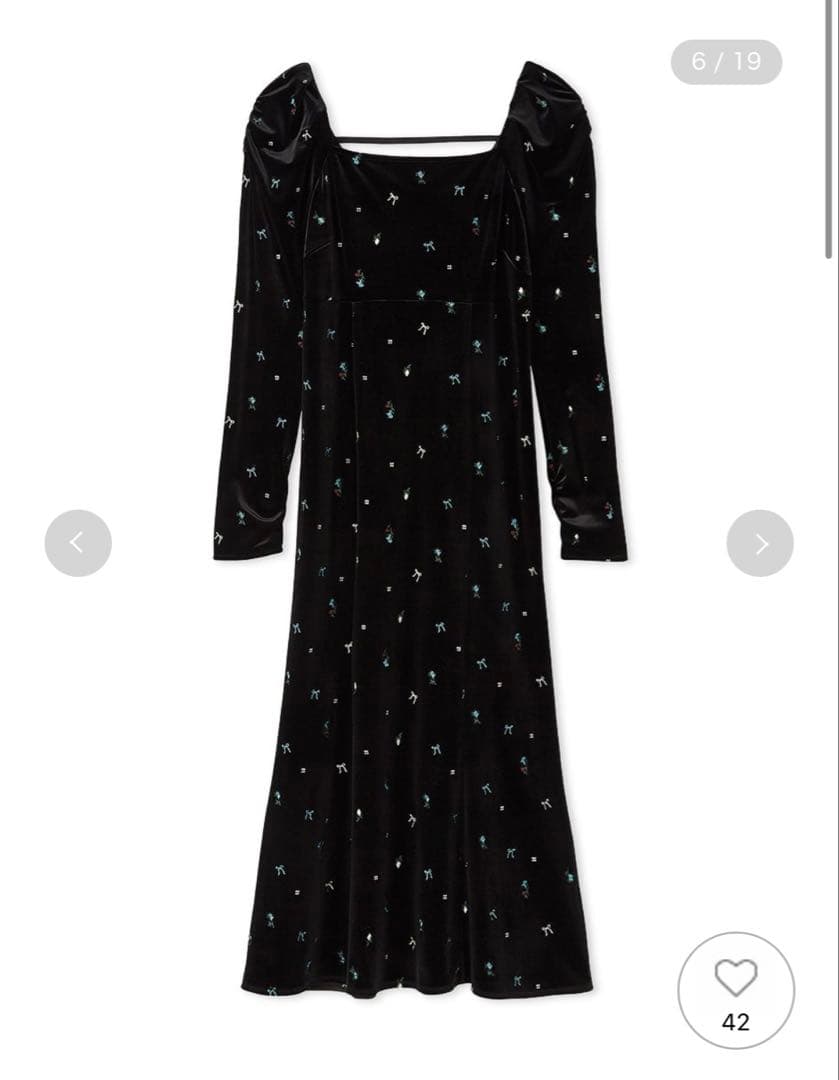Go to the previous product image
This screenshot has height=1080, width=839.
tap(78, 543)
